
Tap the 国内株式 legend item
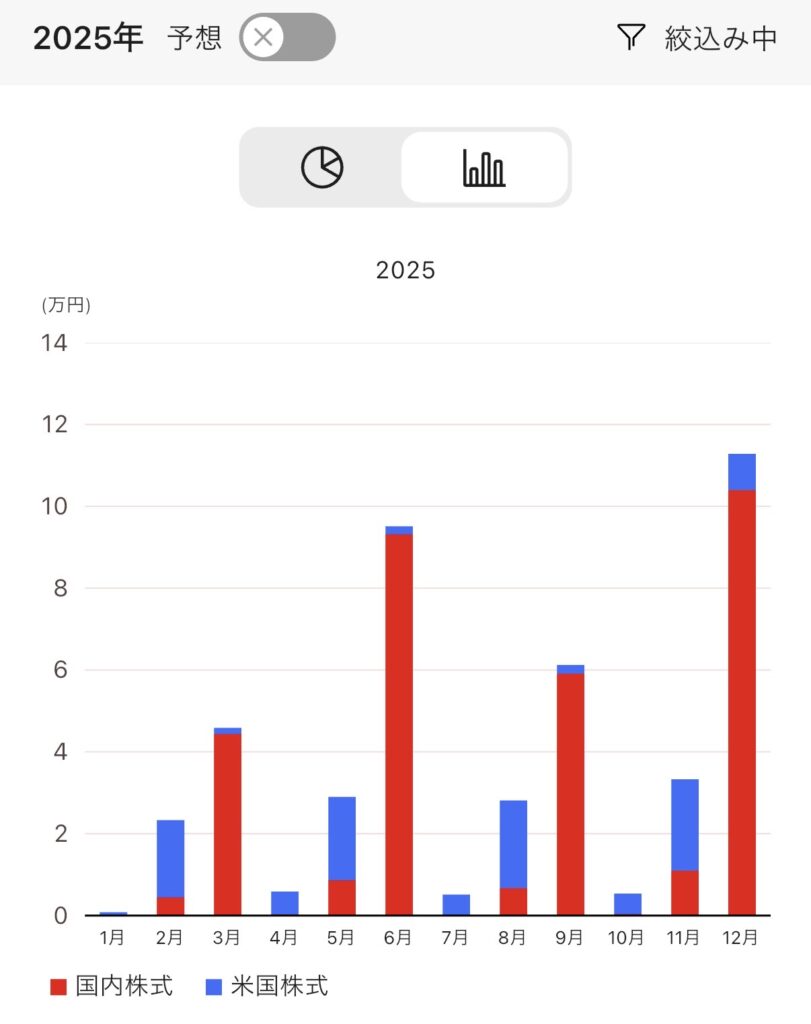[x=111, y=987]
